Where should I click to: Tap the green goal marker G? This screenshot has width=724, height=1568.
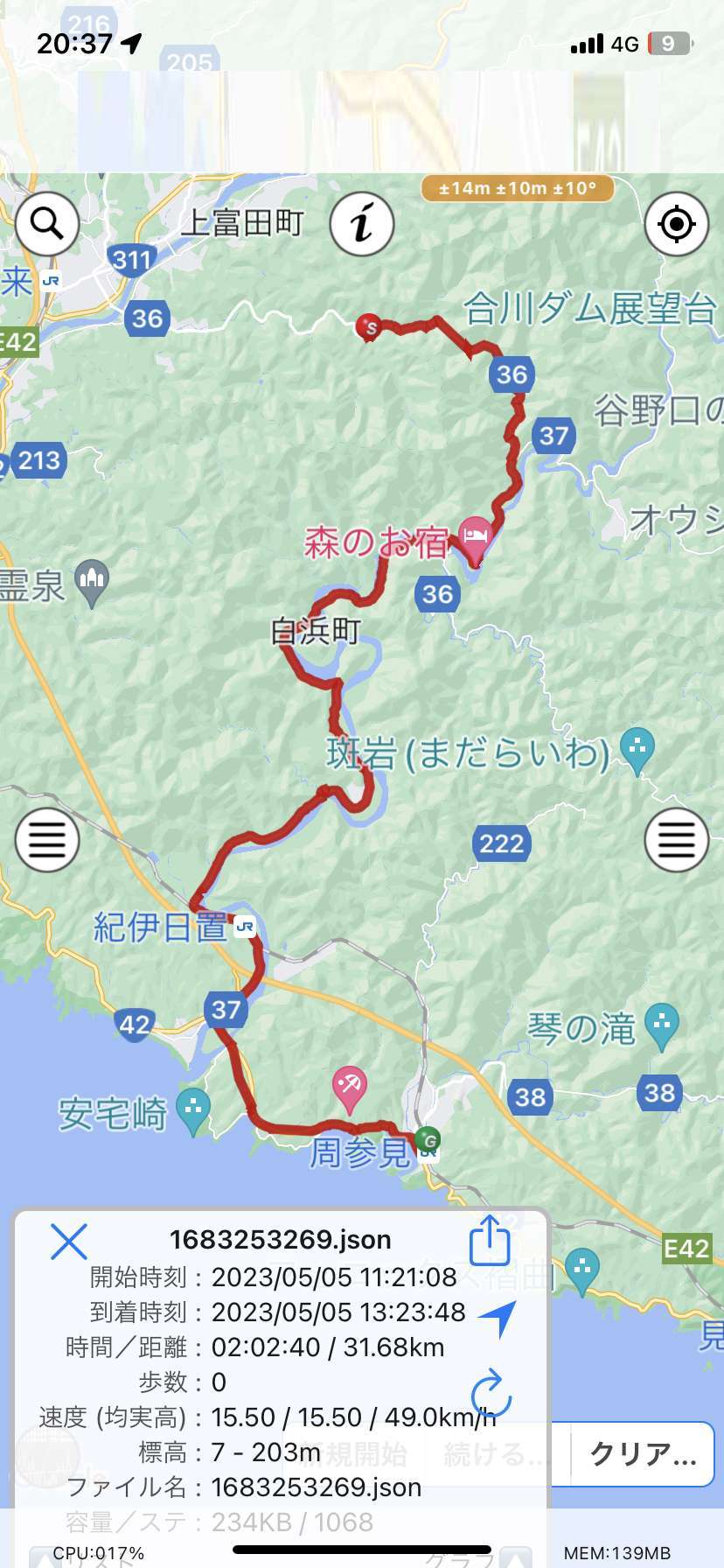[x=428, y=1140]
